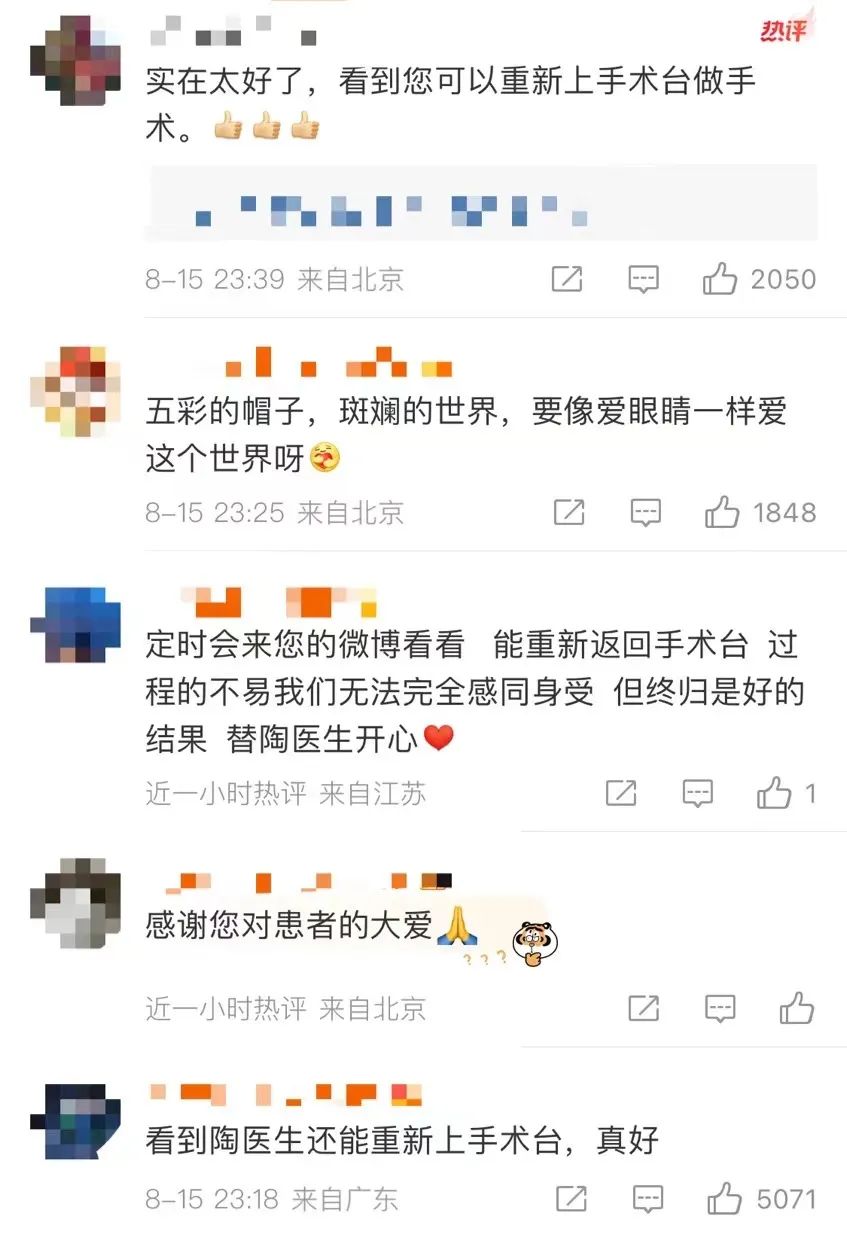Reply to the comment from 广东
Image resolution: width=847 pixels, height=1237 pixels.
pos(648,1198)
